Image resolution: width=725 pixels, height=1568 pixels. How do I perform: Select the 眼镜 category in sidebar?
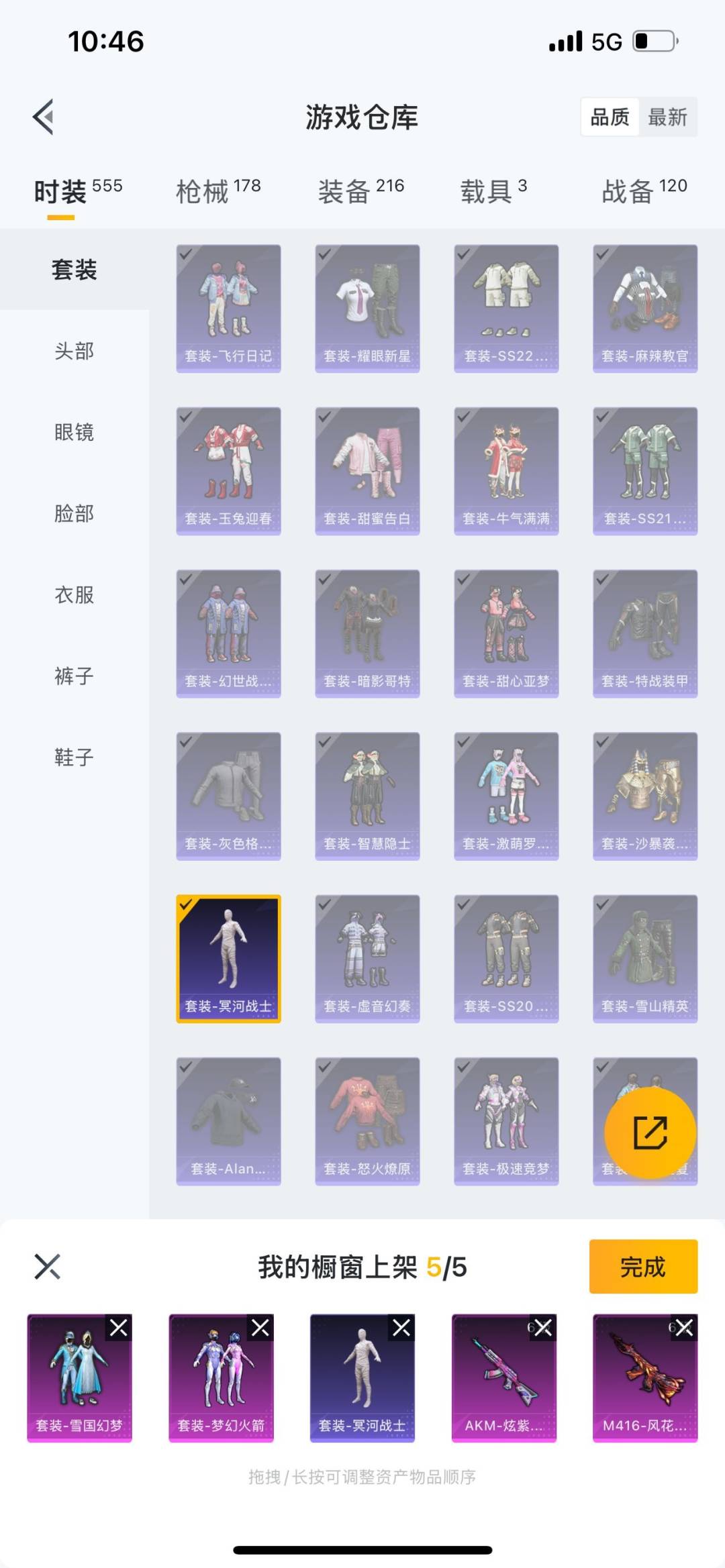pyautogui.click(x=75, y=432)
